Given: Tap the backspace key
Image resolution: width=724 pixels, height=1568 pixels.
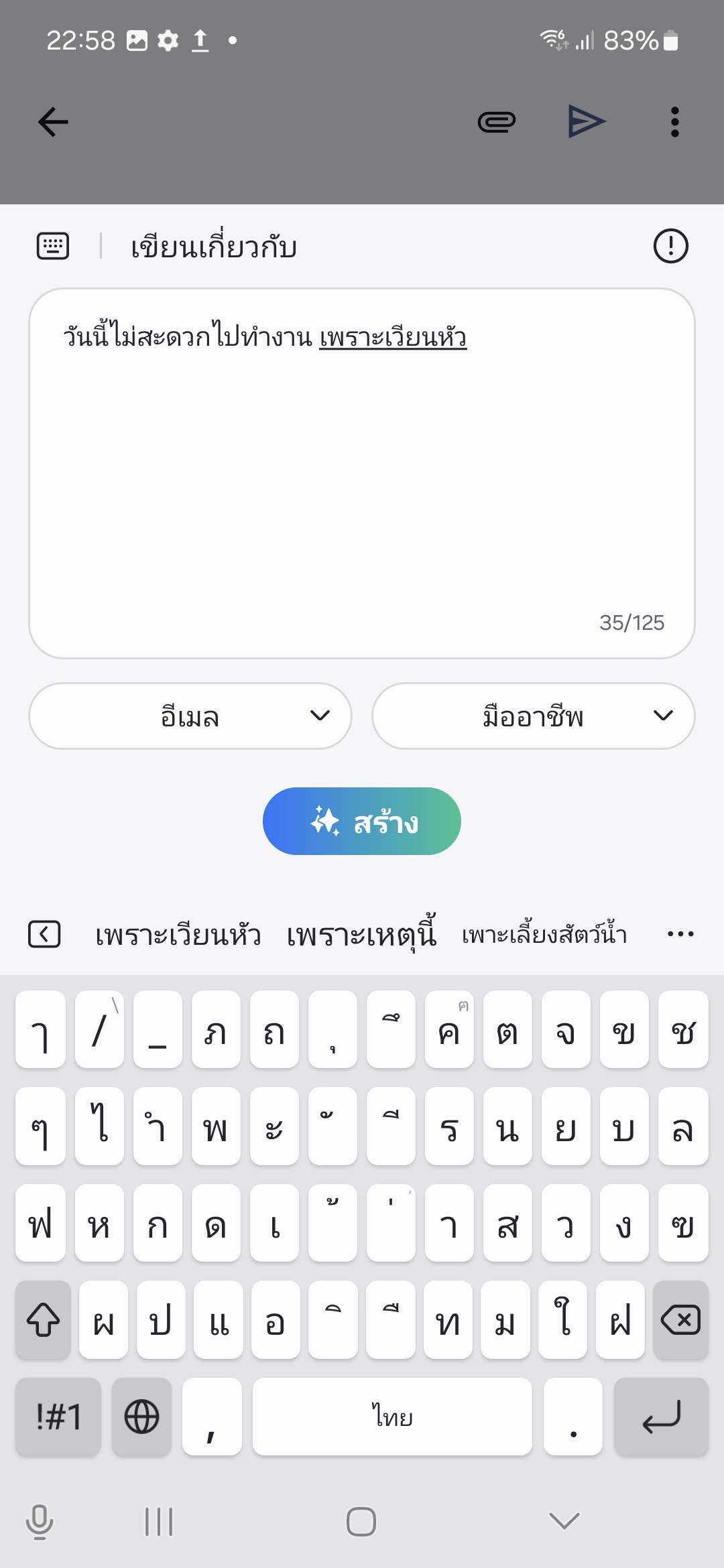Looking at the screenshot, I should coord(680,1320).
